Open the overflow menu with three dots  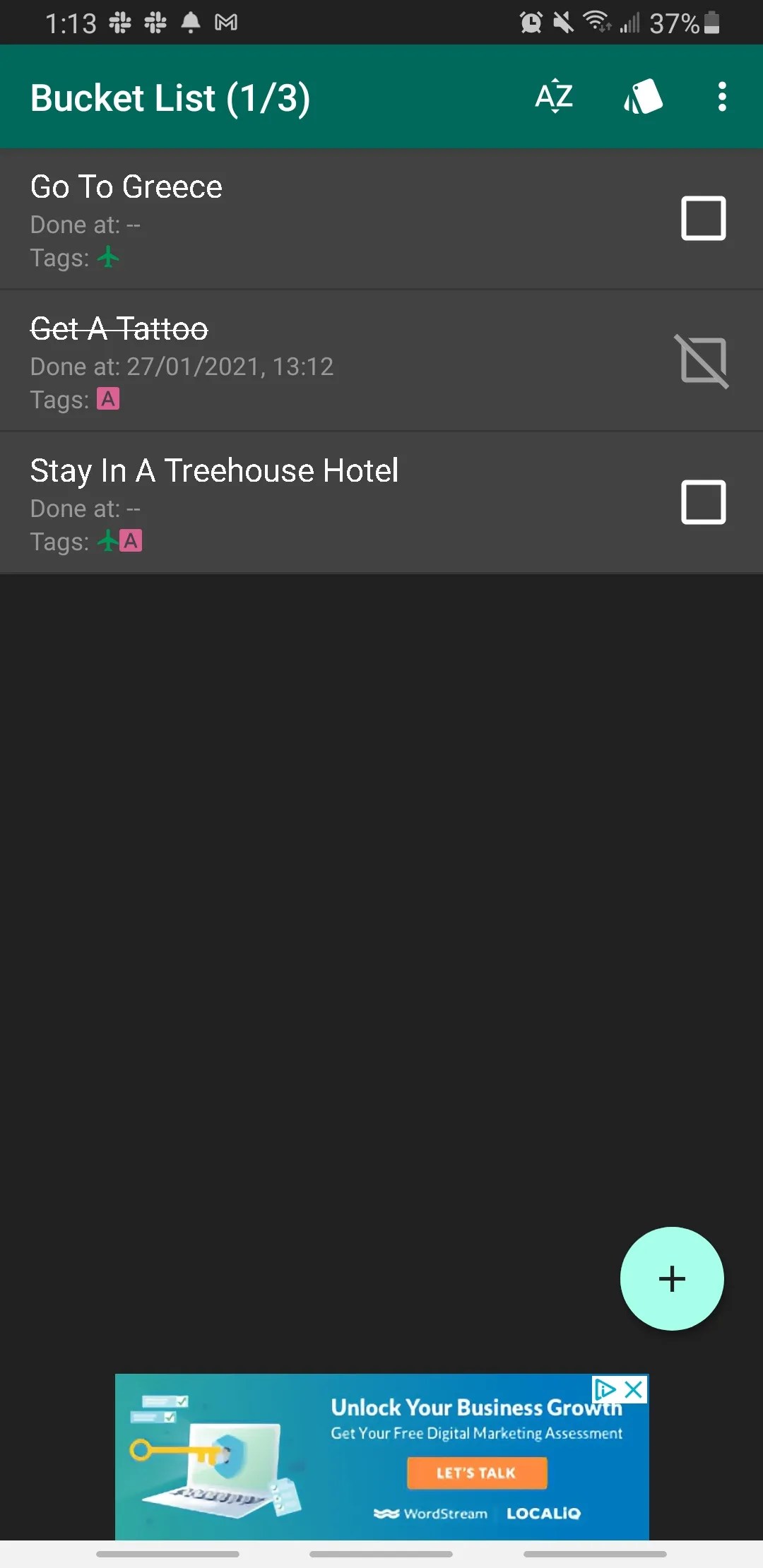(x=722, y=97)
